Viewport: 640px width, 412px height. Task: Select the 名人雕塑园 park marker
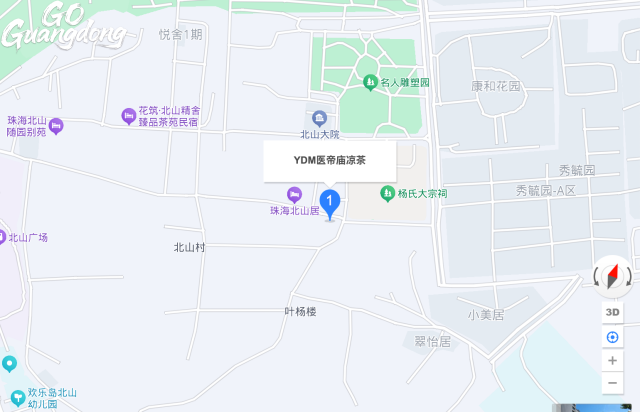370,82
